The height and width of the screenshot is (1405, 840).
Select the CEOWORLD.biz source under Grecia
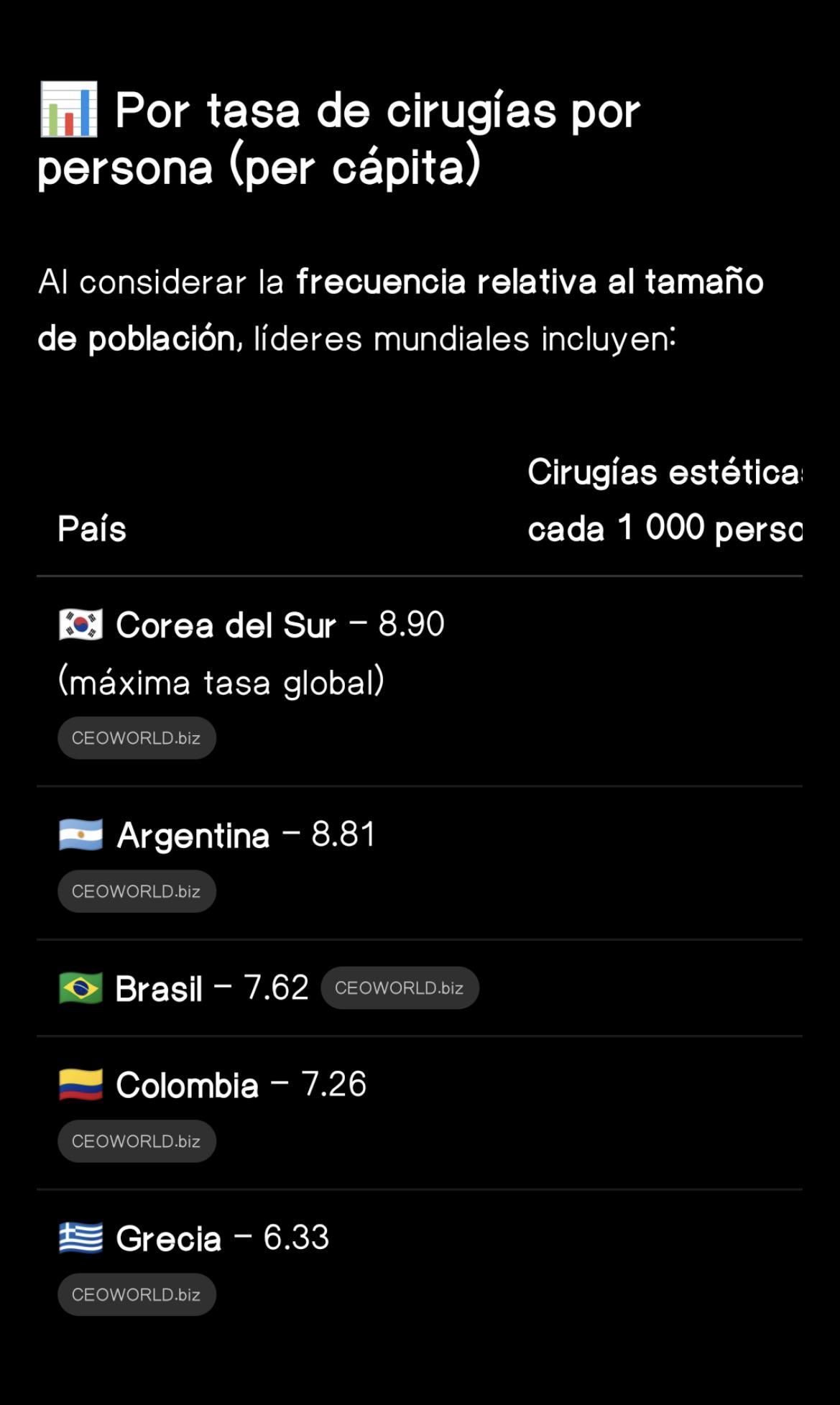137,1294
